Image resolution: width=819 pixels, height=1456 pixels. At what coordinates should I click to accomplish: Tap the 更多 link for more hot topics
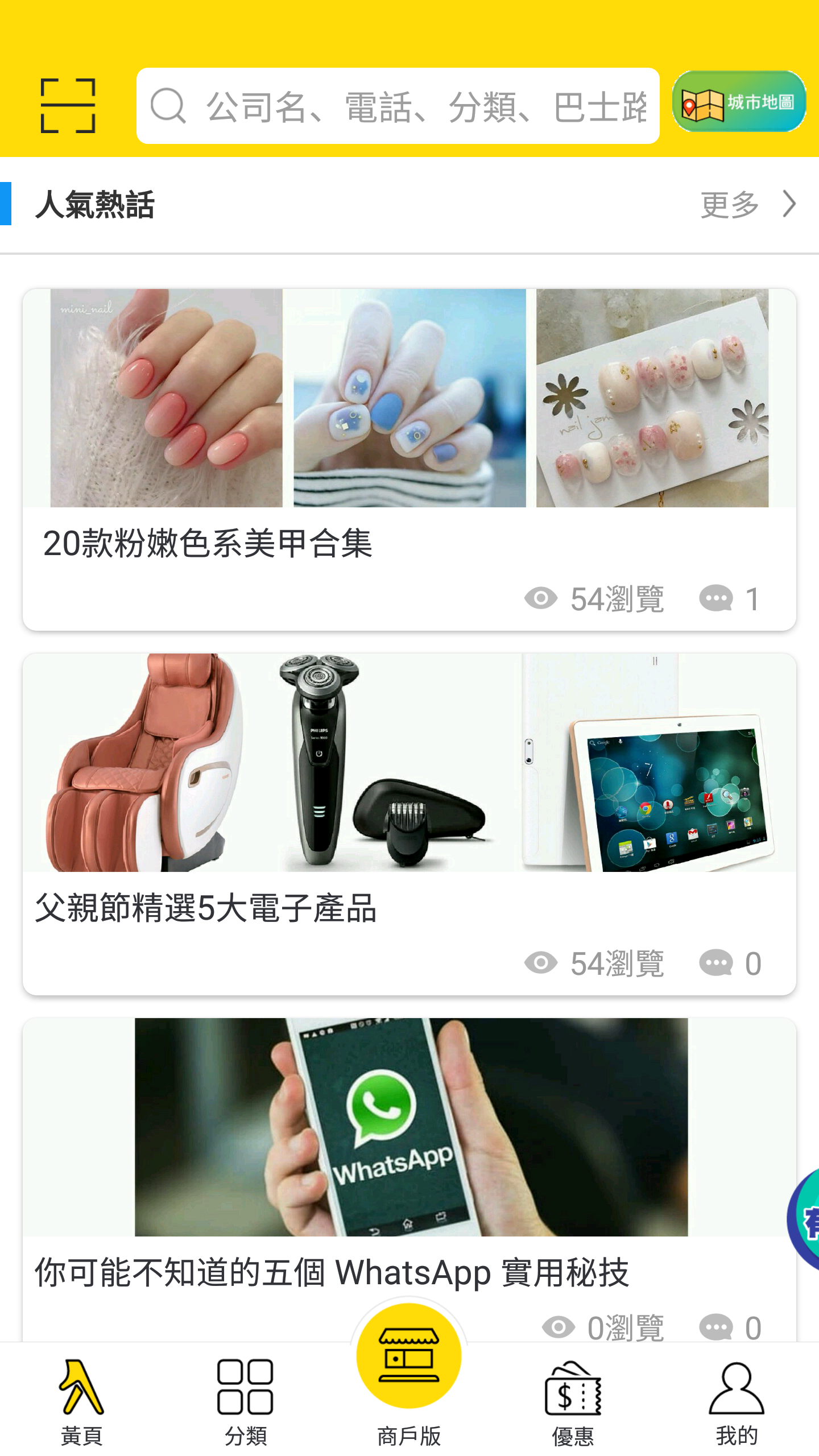click(729, 205)
